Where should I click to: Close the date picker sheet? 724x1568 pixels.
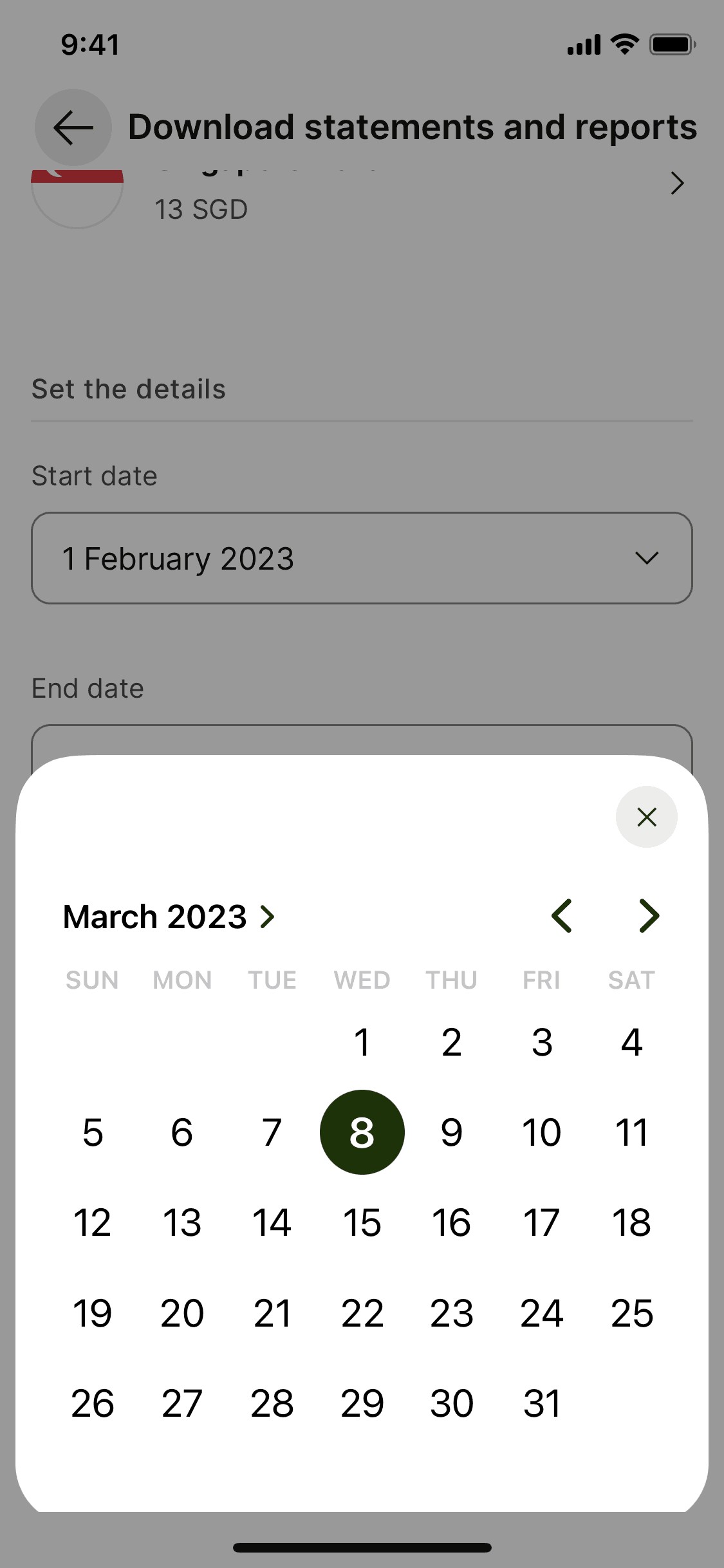pyautogui.click(x=646, y=817)
